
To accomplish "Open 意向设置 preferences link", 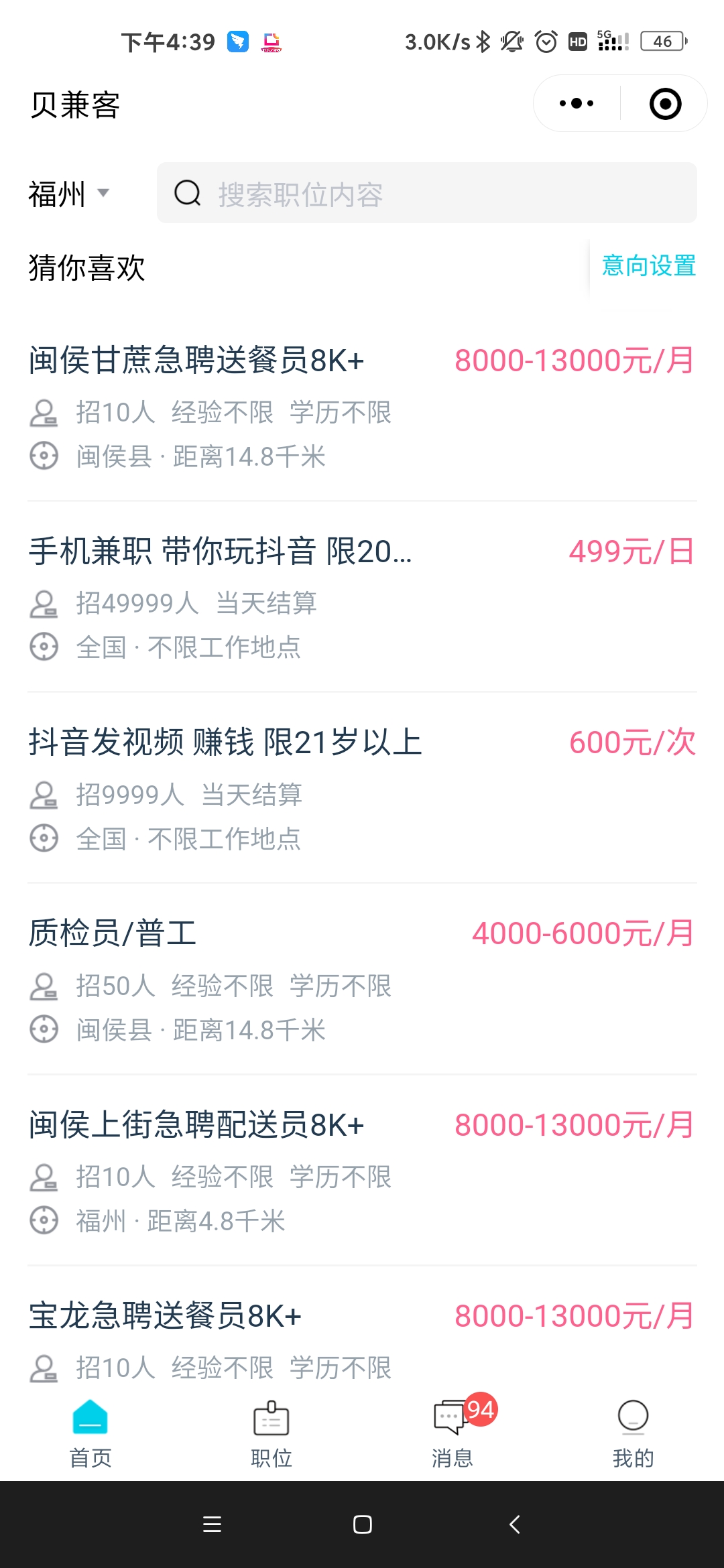I will (x=649, y=266).
